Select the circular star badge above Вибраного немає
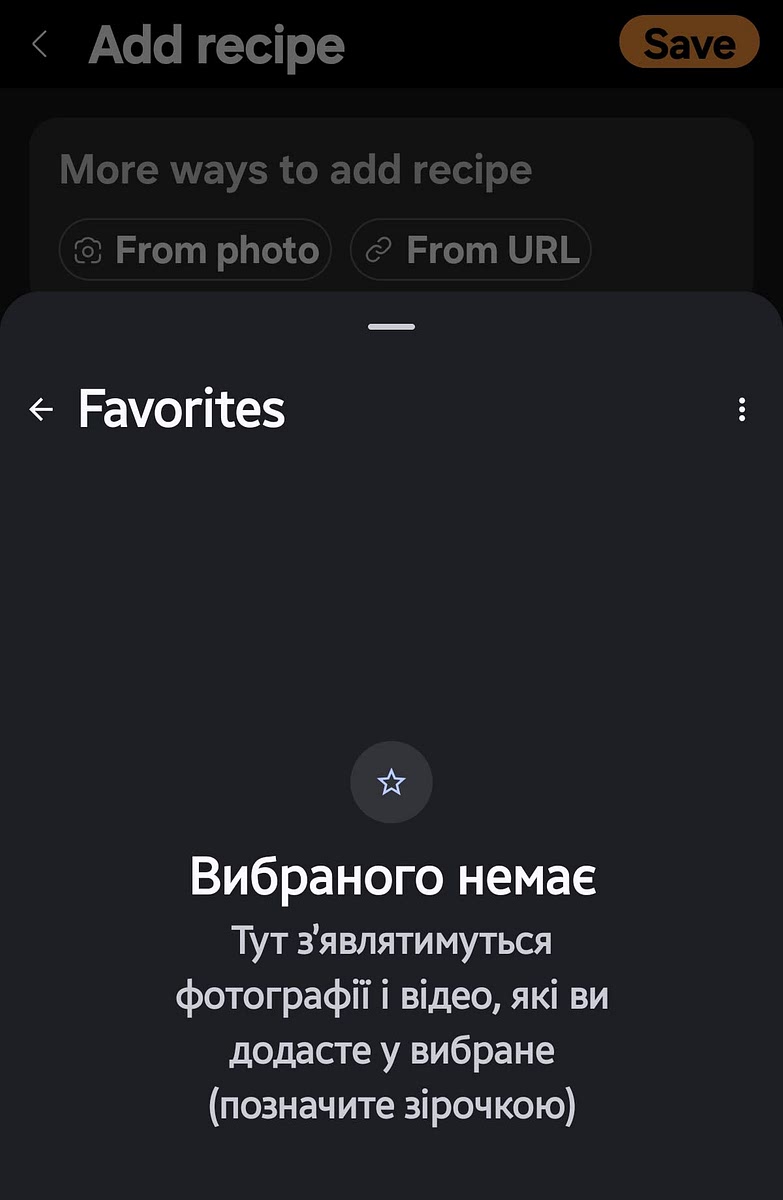The width and height of the screenshot is (783, 1200). tap(391, 782)
